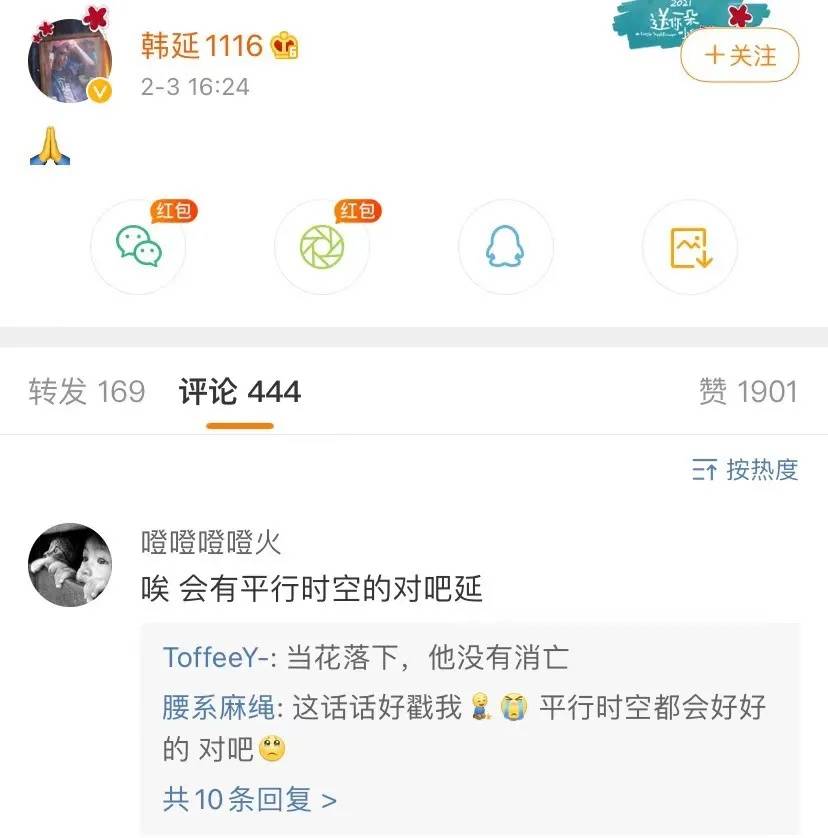Save the post as an image
The height and width of the screenshot is (838, 828).
689,247
